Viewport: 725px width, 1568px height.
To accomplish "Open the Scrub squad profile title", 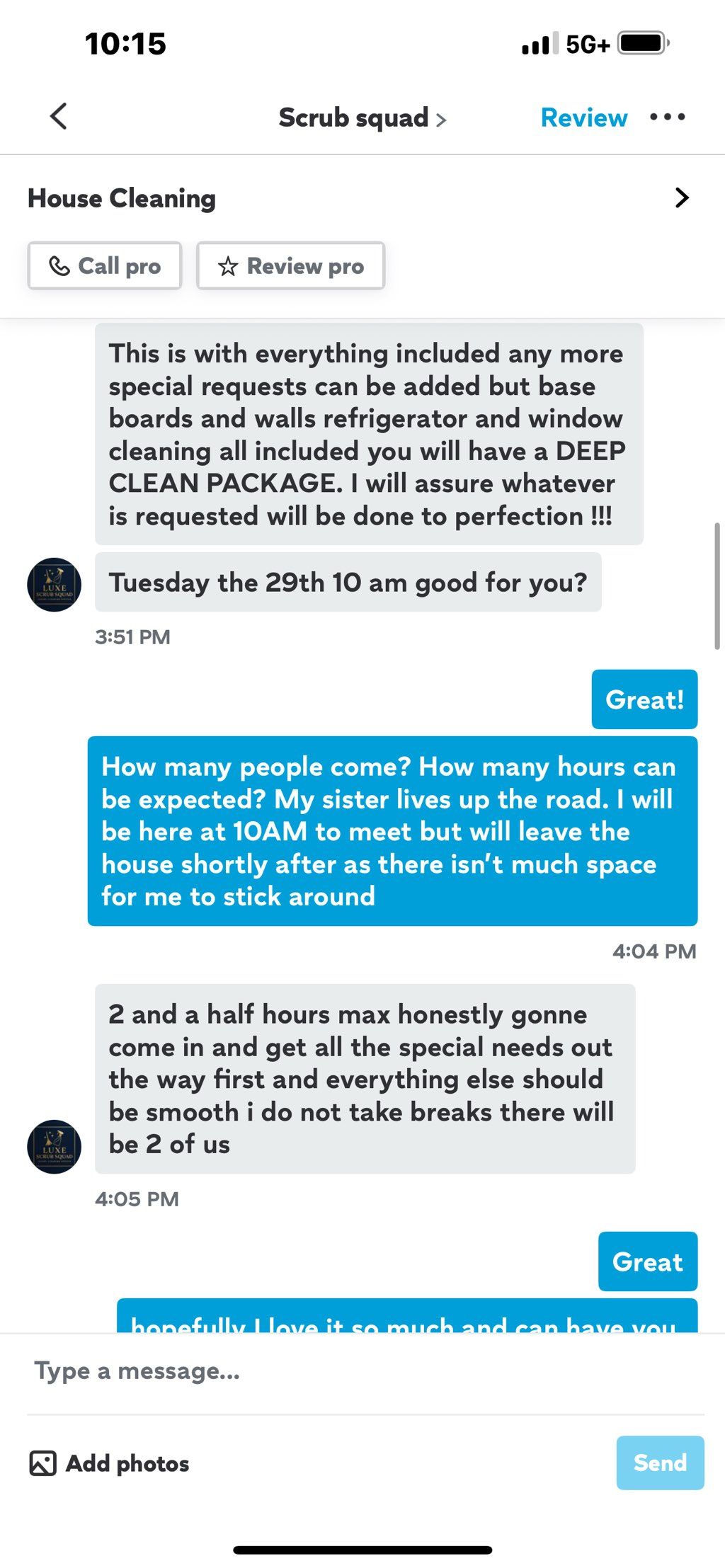I will tap(362, 118).
